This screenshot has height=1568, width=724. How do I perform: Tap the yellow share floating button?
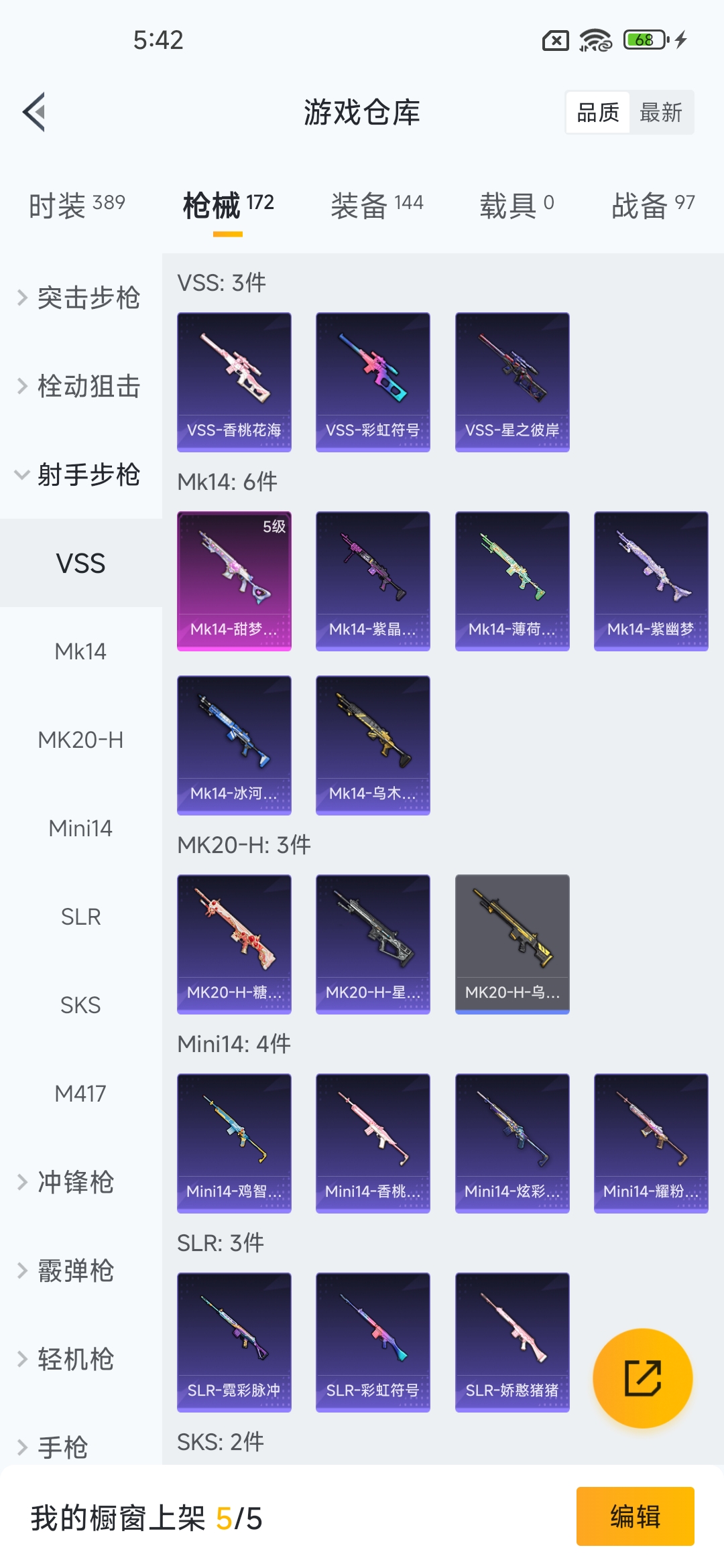coord(642,1378)
